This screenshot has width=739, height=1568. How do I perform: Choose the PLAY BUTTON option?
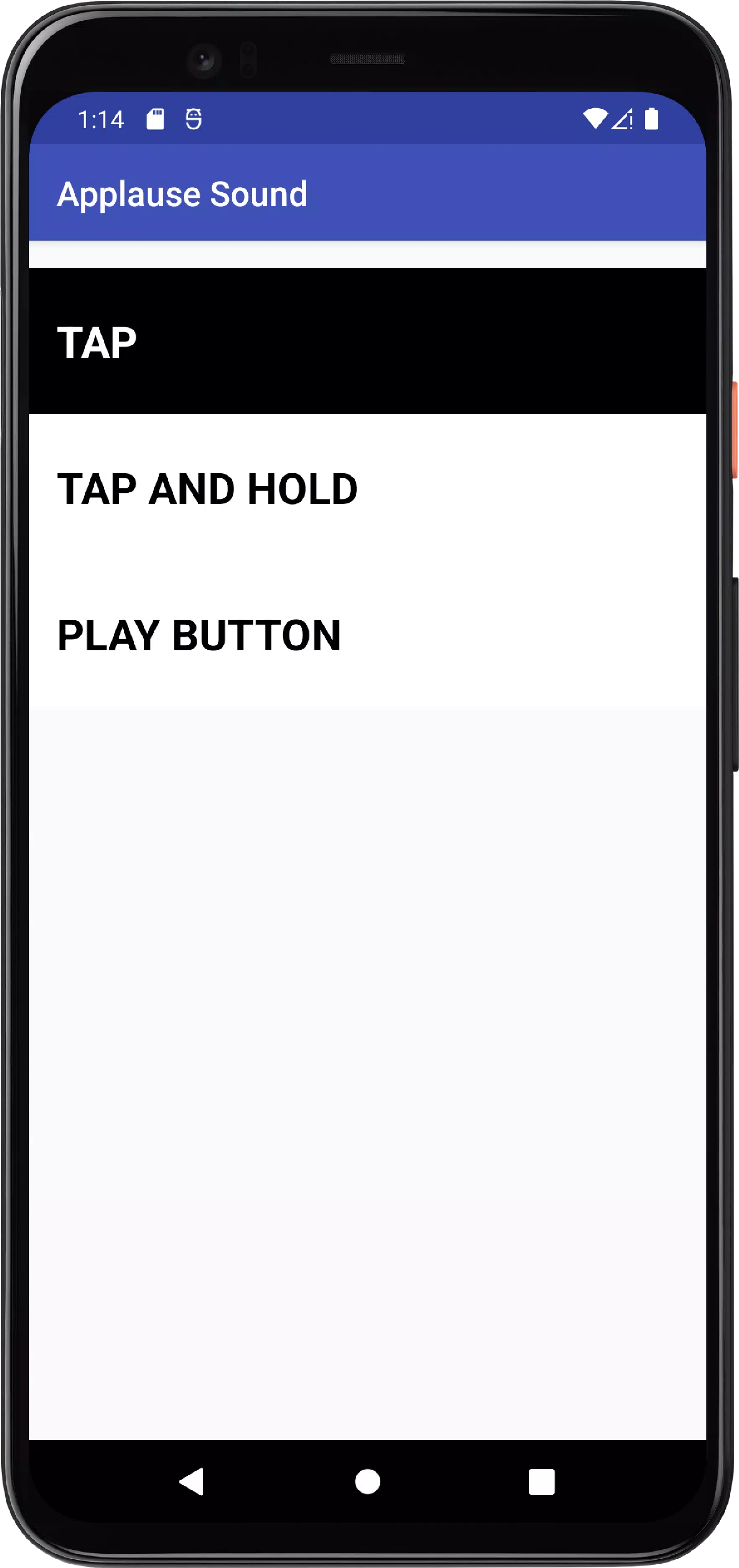tap(367, 634)
